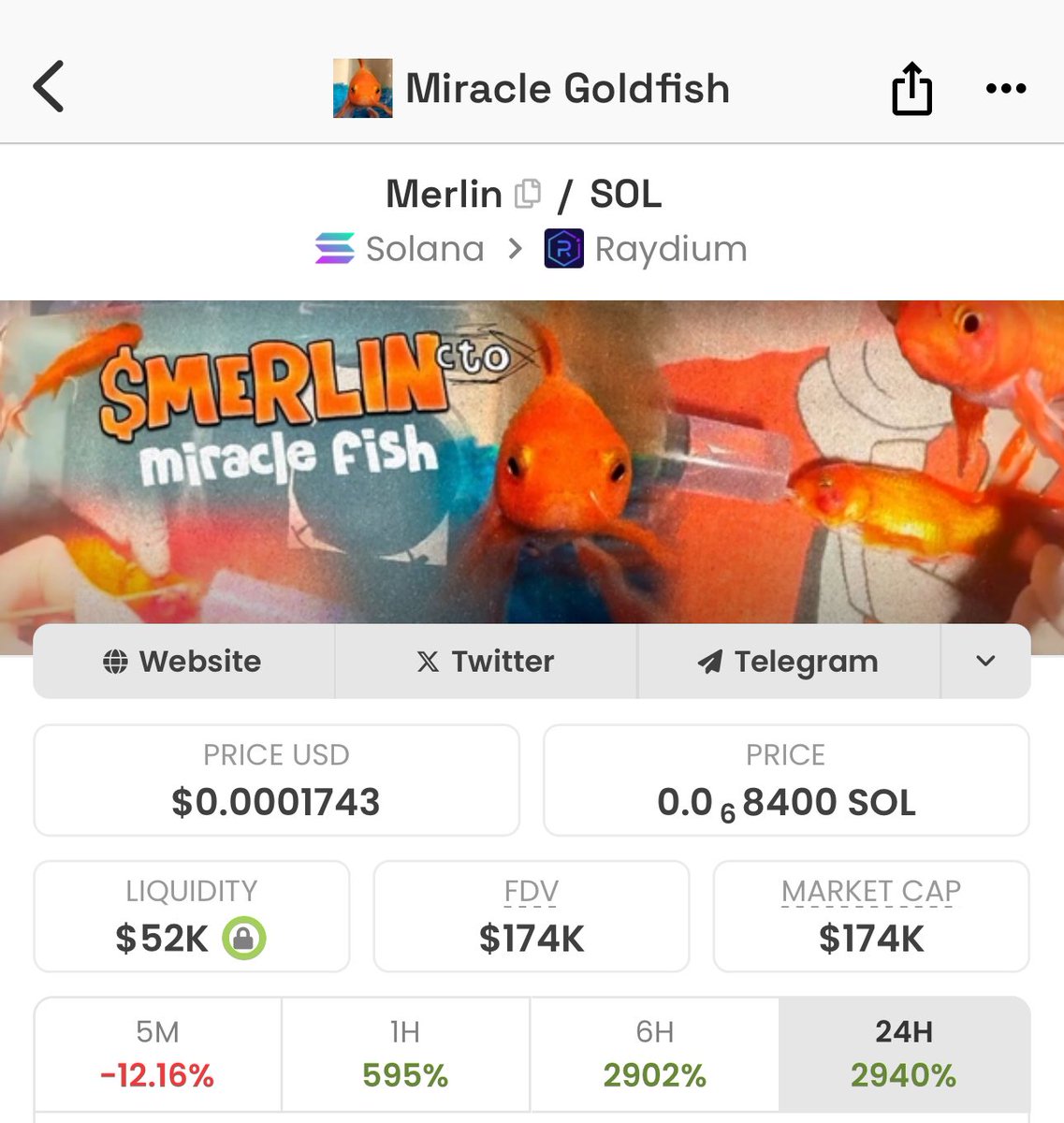Open the three-dot overflow menu
Viewport: 1064px width, 1123px height.
1006,89
